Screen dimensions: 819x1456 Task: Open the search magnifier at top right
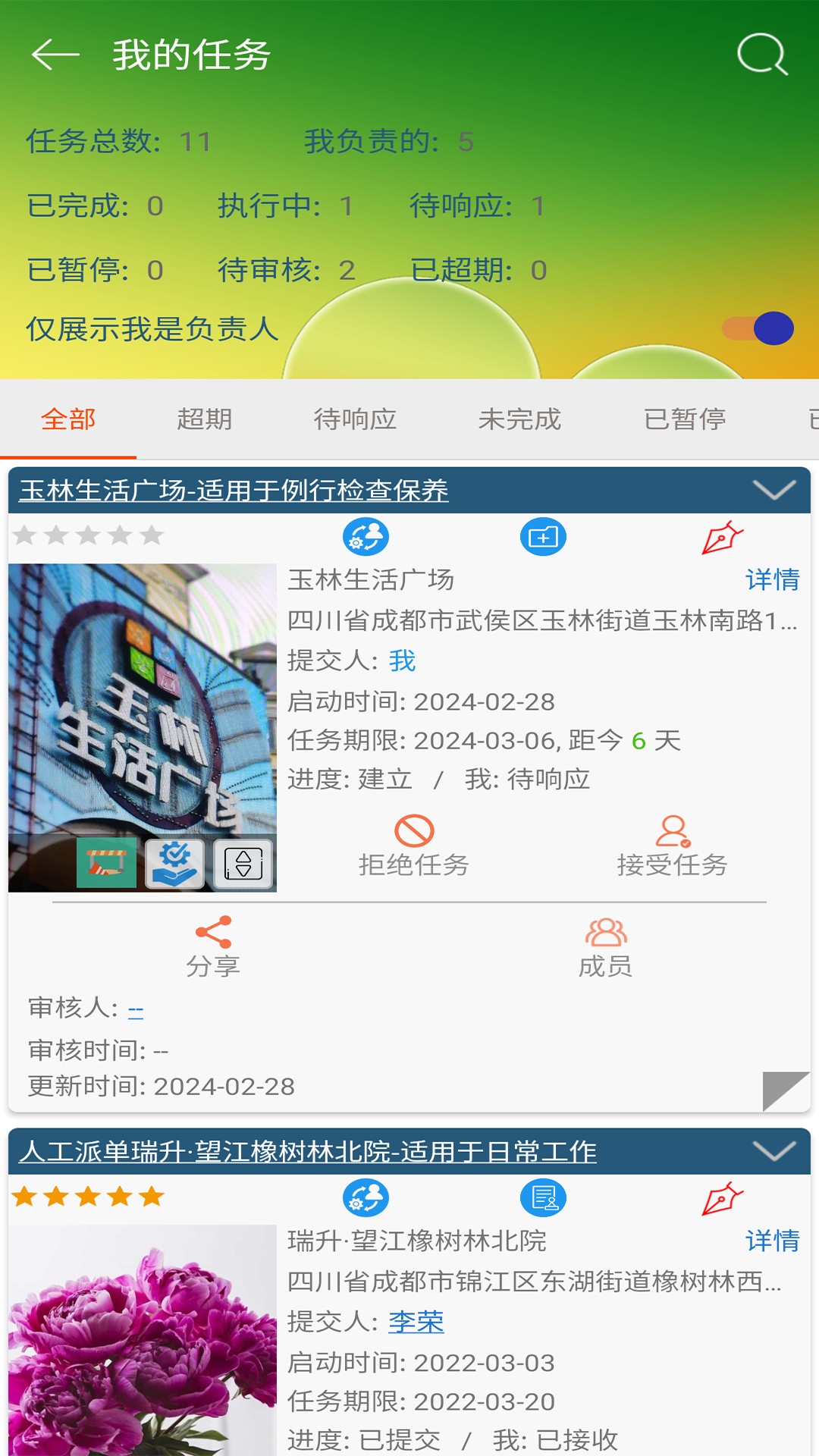(x=762, y=55)
